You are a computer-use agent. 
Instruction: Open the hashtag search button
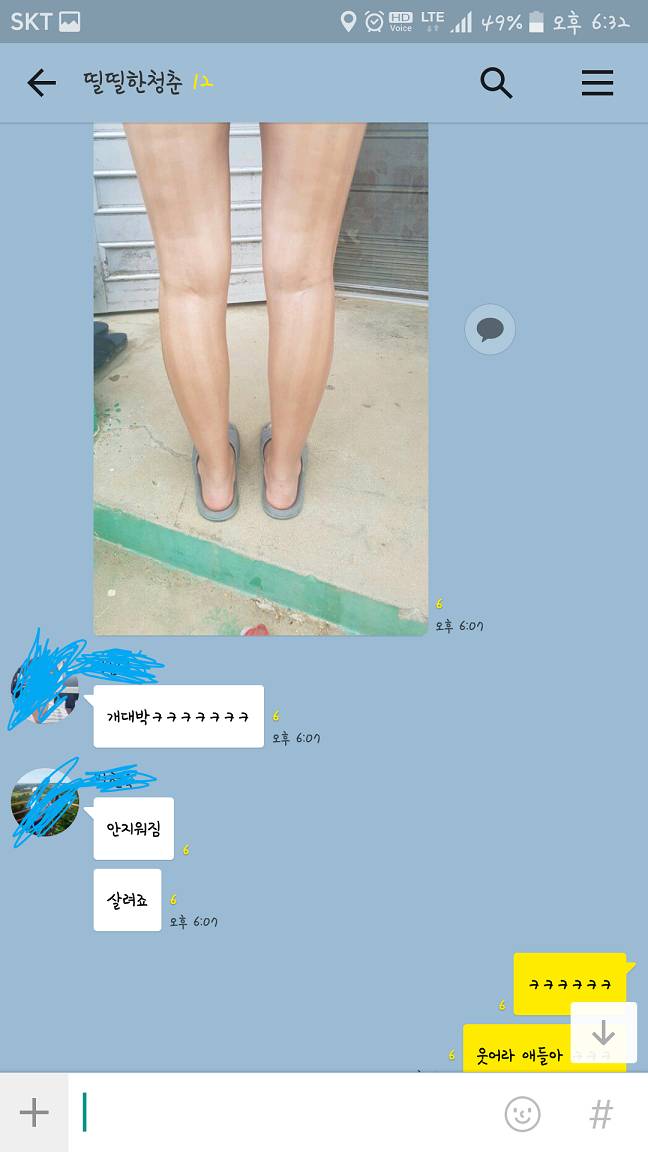coord(601,1113)
